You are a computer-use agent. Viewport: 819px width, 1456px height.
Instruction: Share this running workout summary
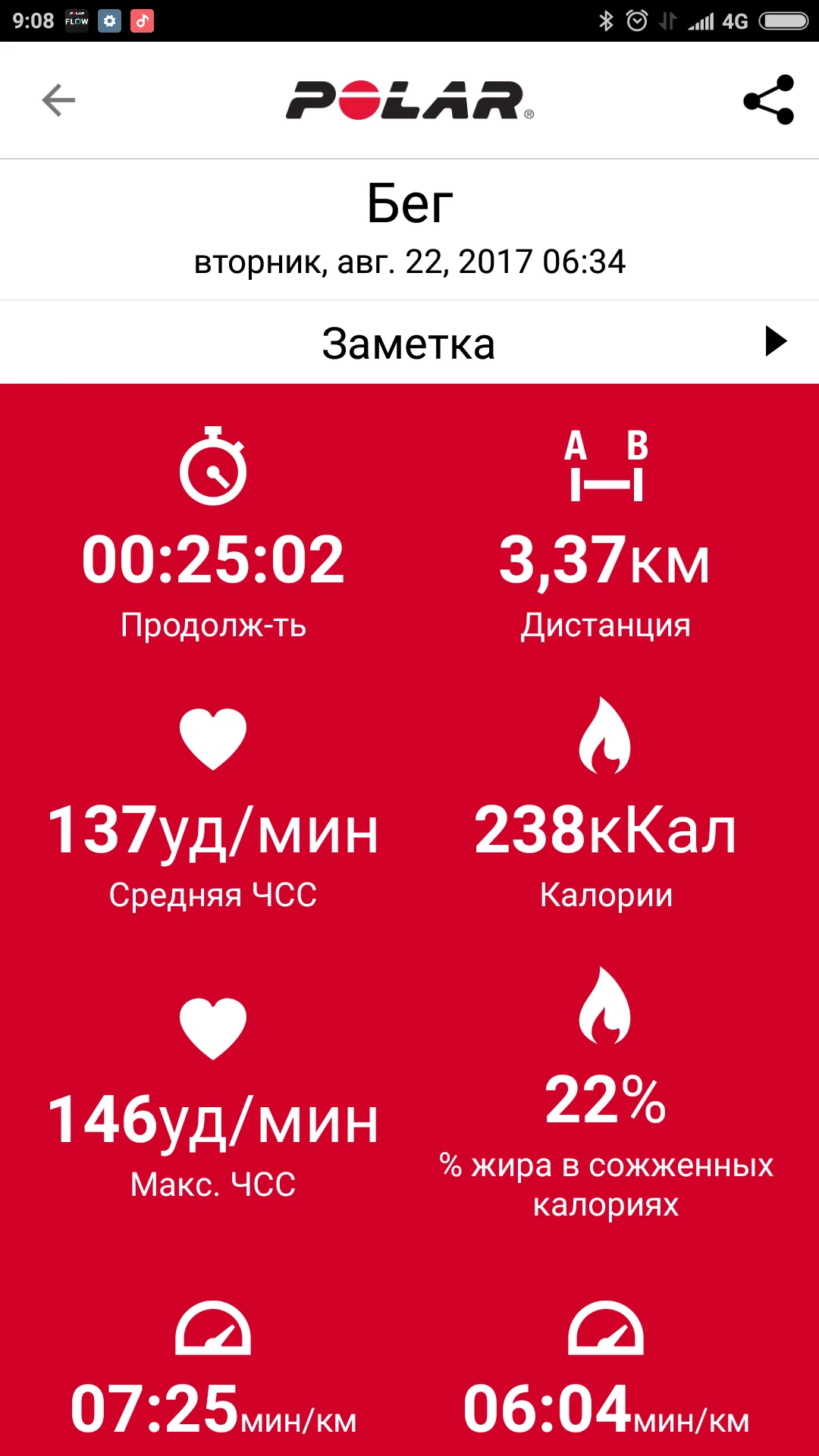pos(768,100)
